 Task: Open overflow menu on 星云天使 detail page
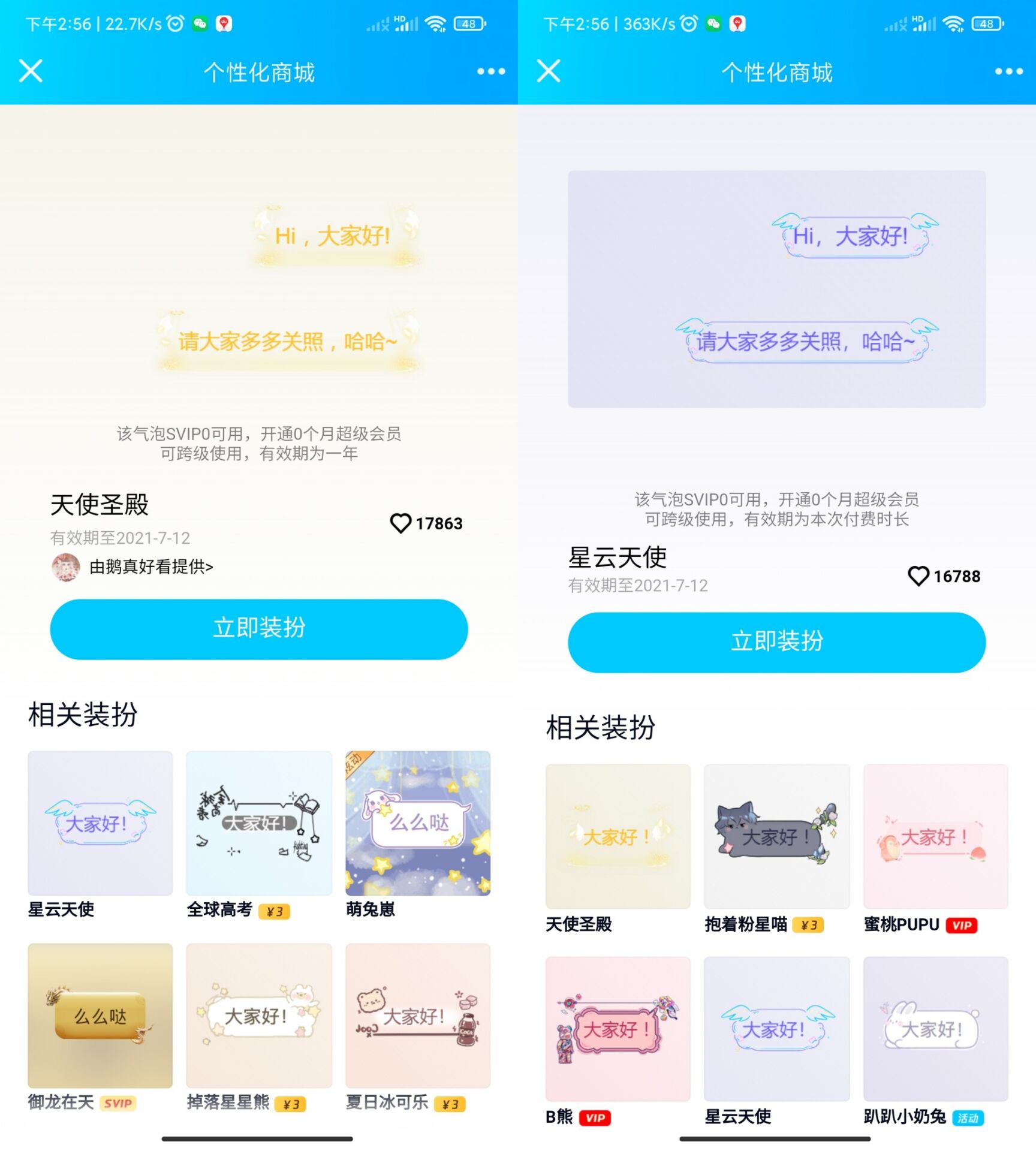[x=1008, y=71]
